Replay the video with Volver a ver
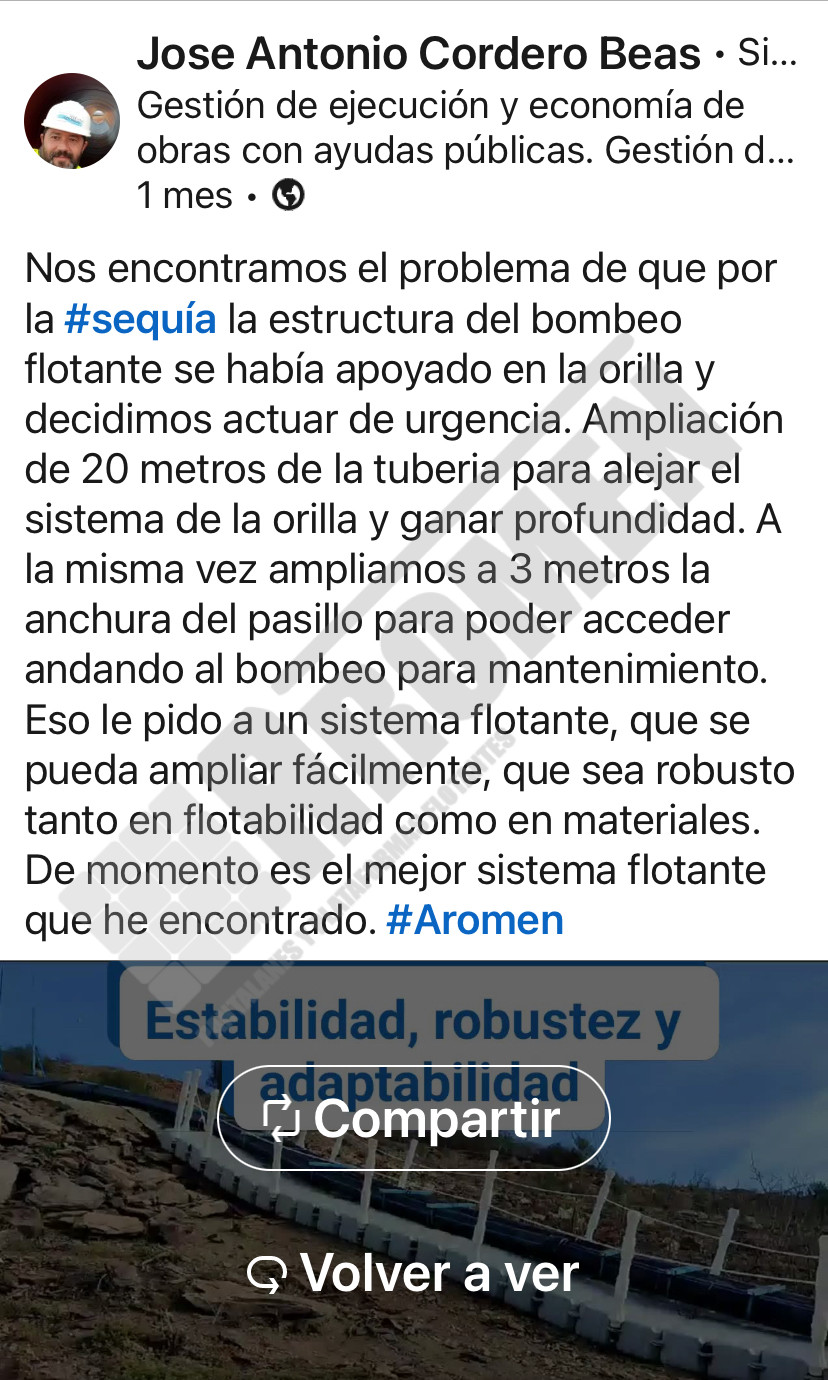 (413, 1274)
